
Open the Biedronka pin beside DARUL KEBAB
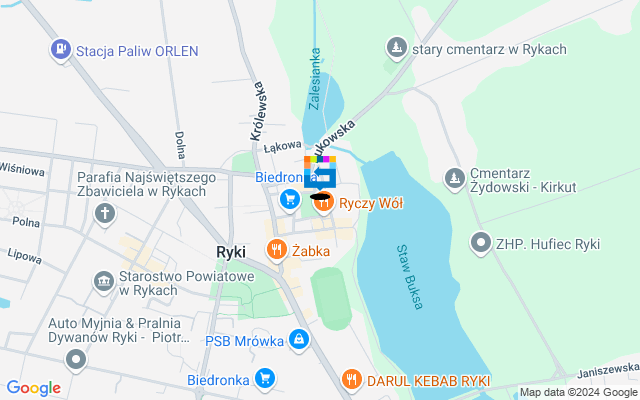point(264,378)
